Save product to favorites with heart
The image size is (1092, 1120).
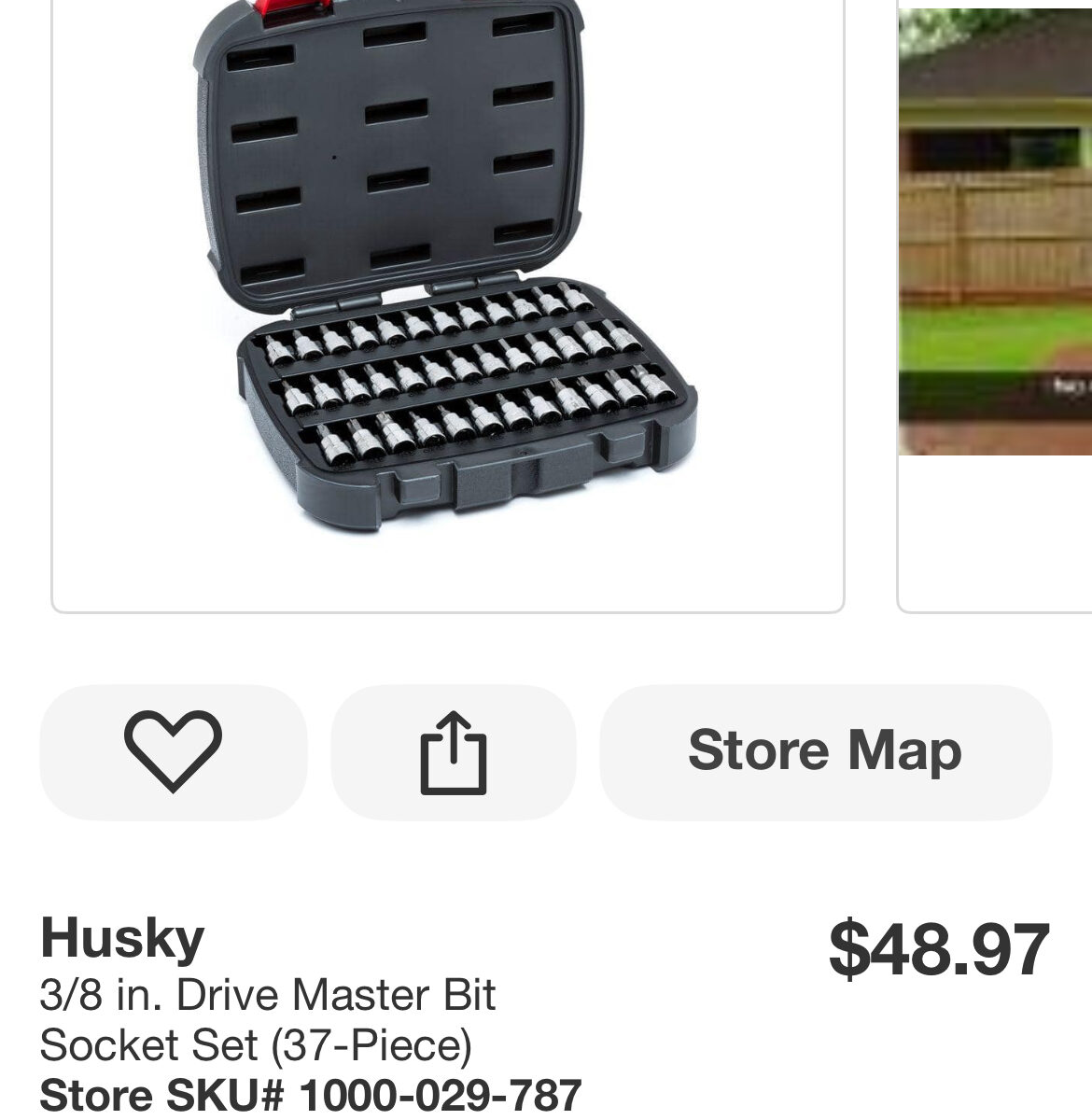[173, 752]
